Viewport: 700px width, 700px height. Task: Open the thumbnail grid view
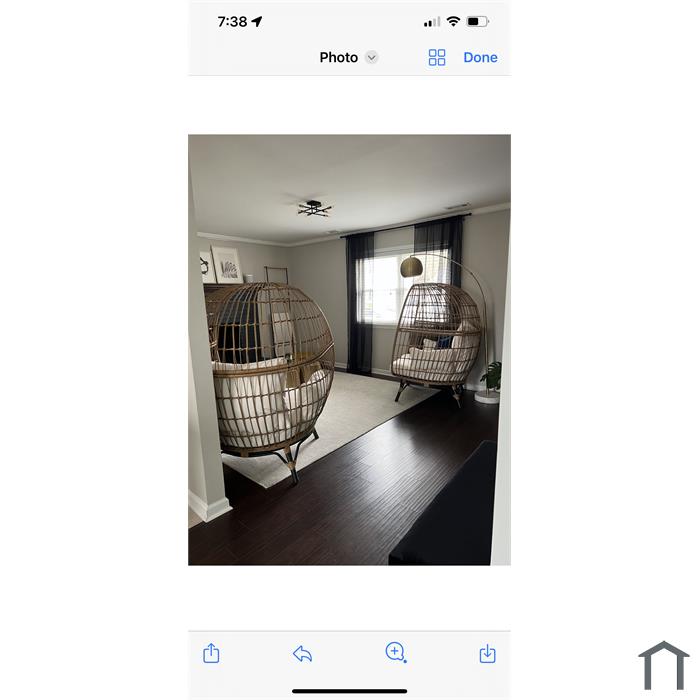(437, 58)
